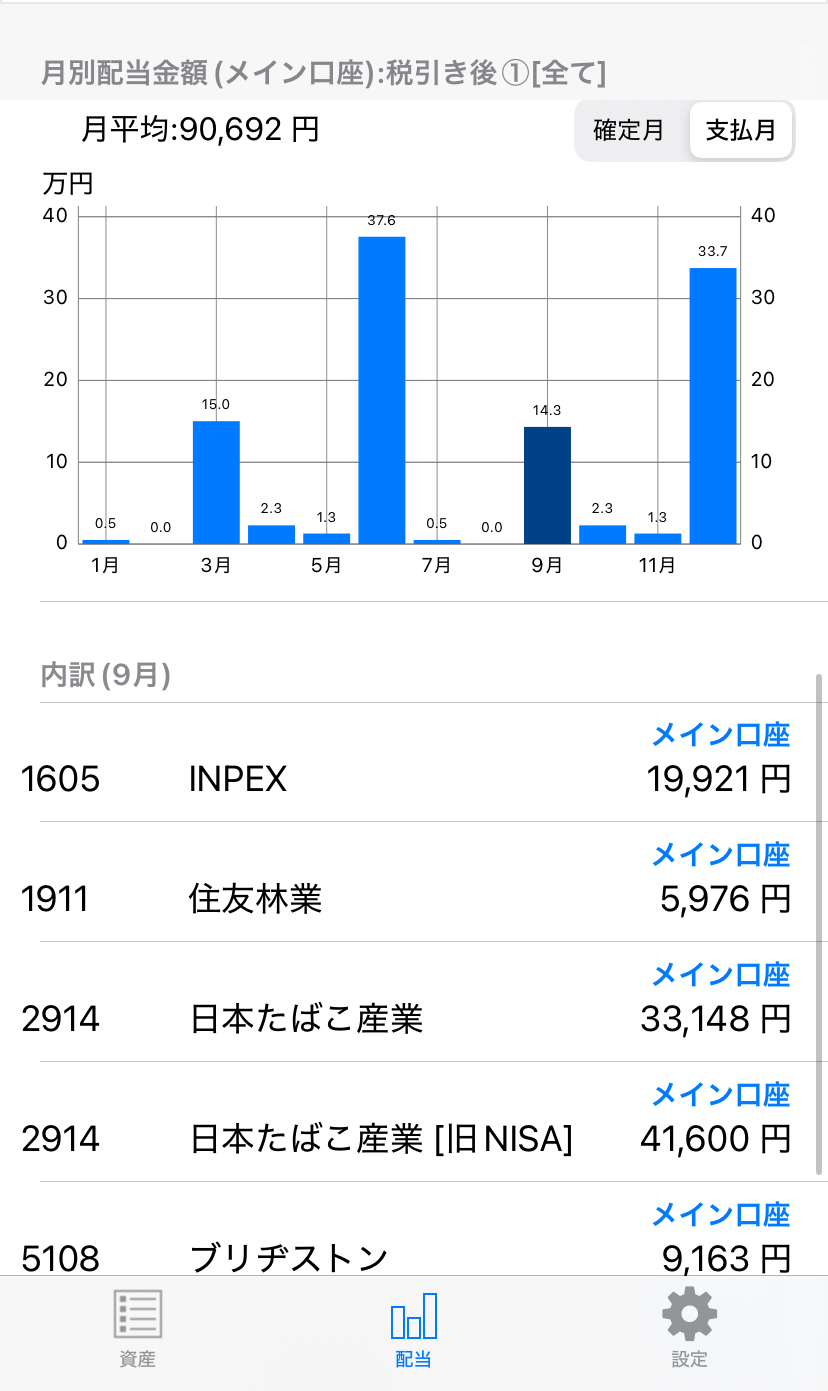
Task: Tap the highlighted 14.3 bar for 9月
Action: point(547,485)
